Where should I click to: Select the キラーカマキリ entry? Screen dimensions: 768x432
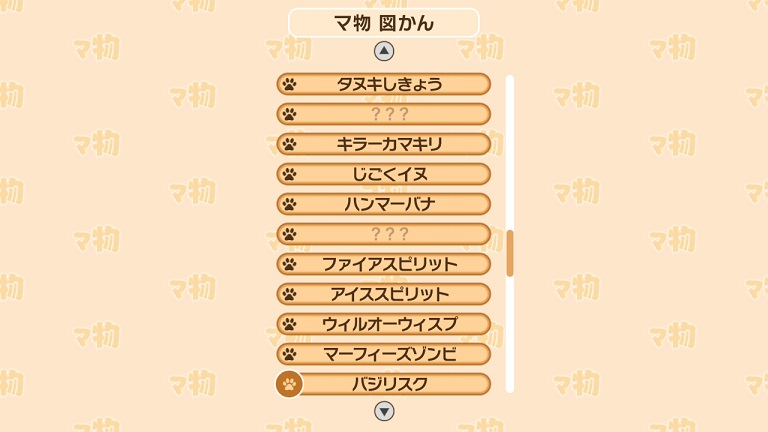point(384,144)
